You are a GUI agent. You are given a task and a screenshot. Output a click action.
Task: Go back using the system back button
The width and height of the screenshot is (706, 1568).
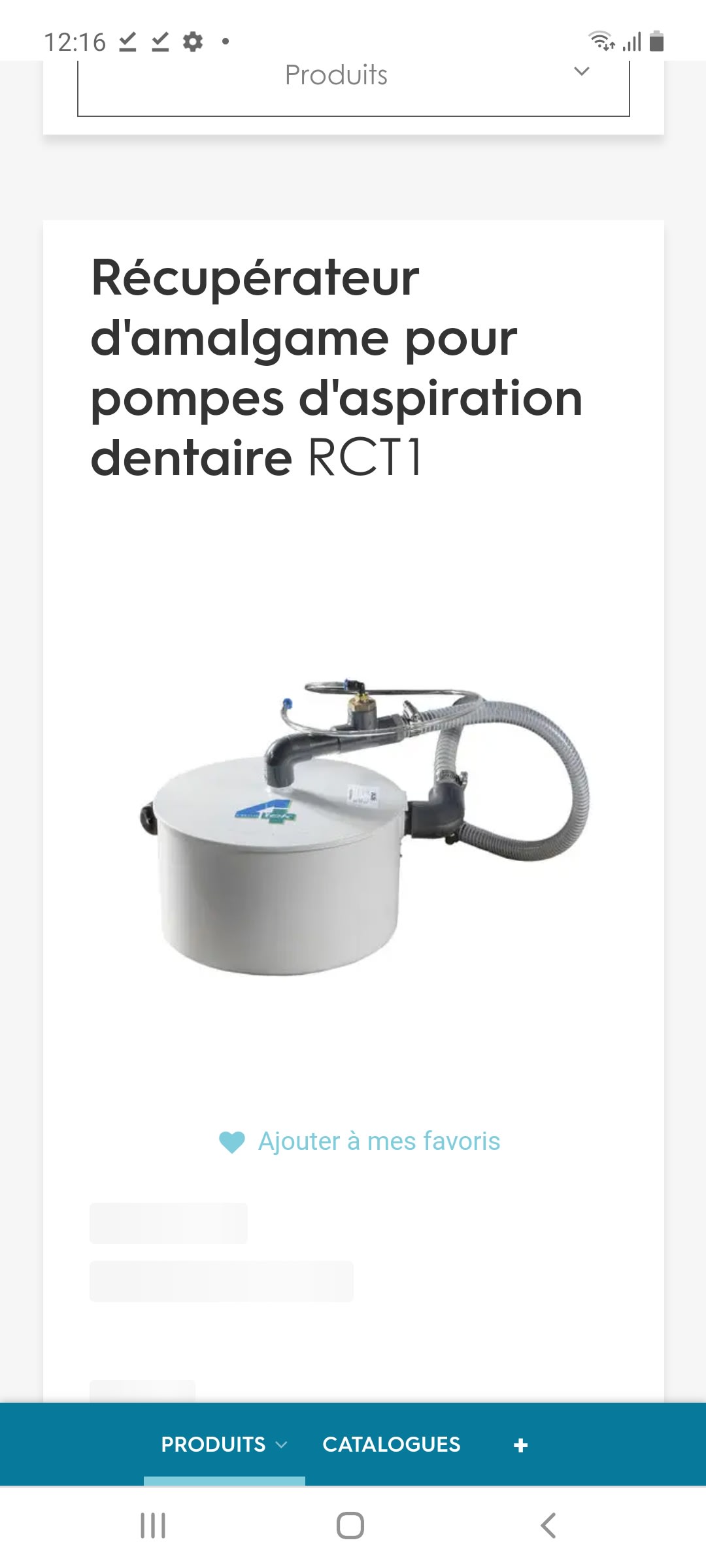click(548, 1526)
